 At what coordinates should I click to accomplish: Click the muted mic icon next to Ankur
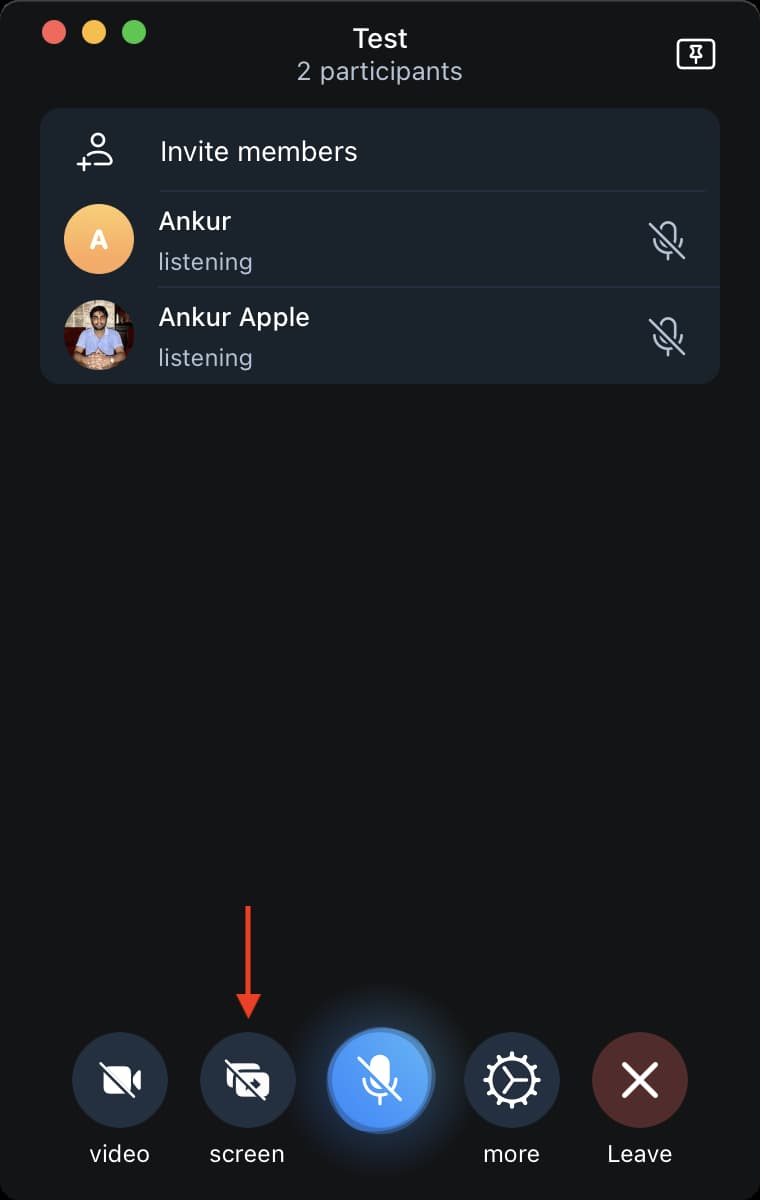pos(668,240)
